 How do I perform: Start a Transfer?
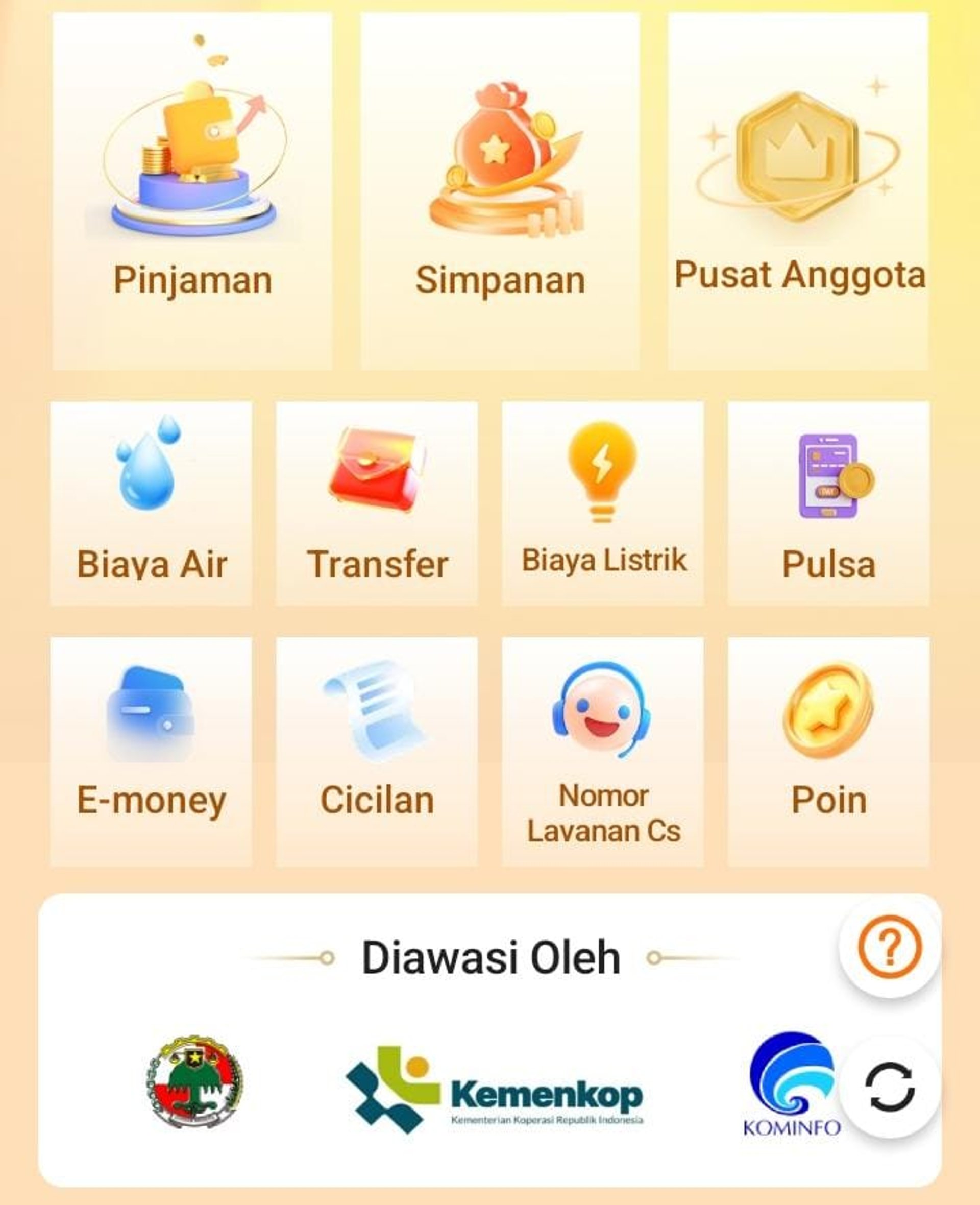click(x=377, y=503)
